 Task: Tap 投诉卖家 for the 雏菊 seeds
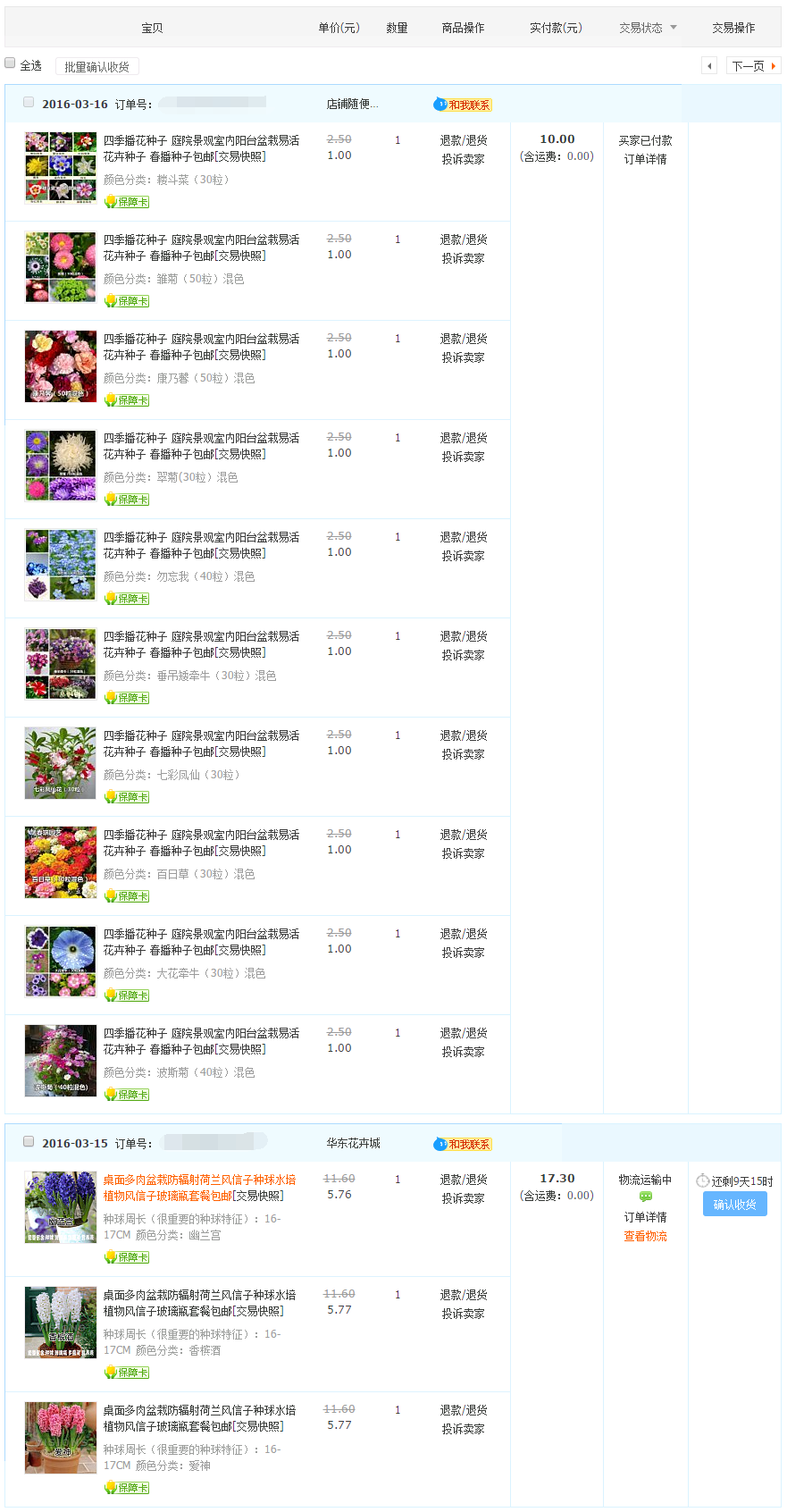tap(463, 258)
